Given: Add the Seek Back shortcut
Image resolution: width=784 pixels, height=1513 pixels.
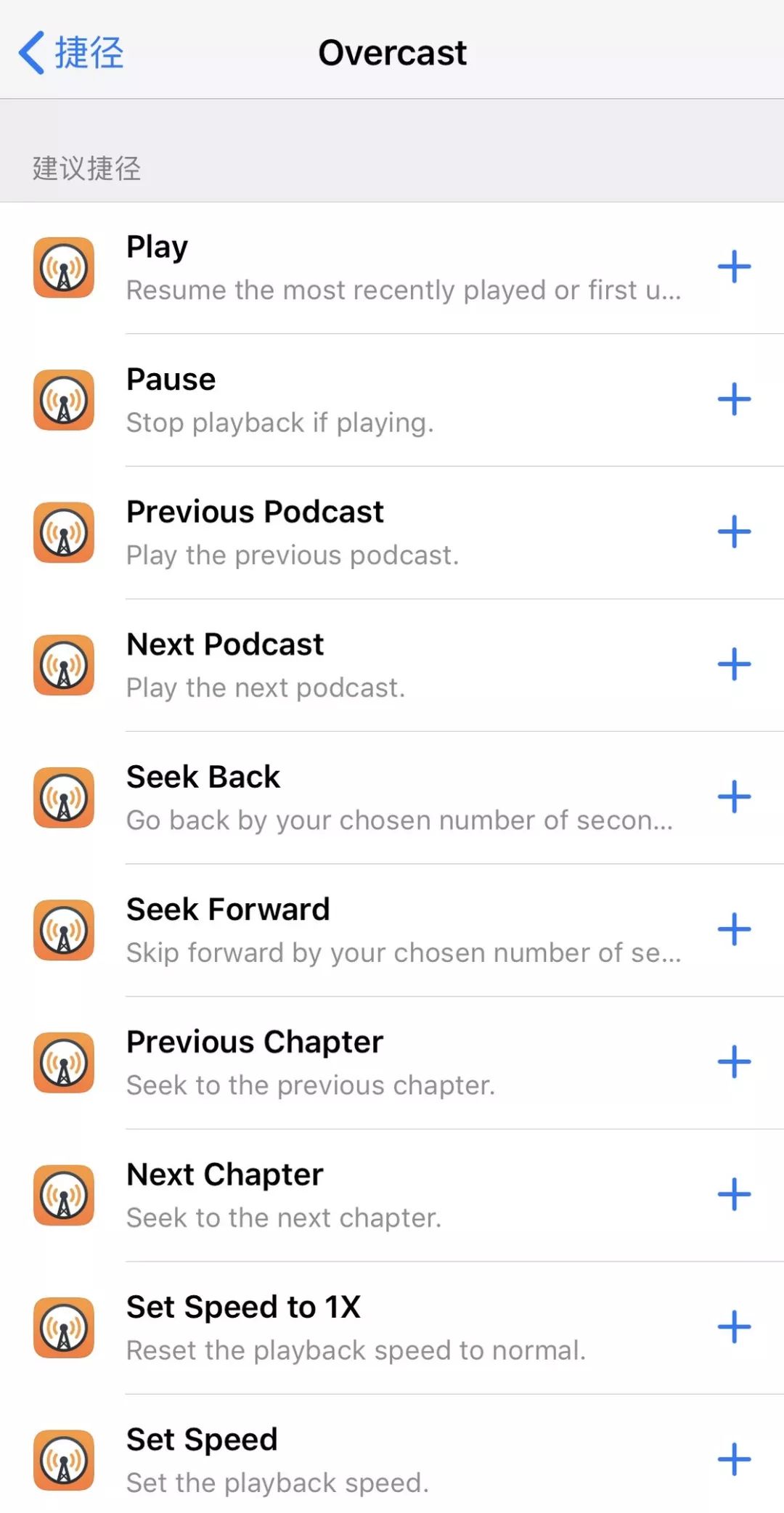Looking at the screenshot, I should (x=735, y=796).
